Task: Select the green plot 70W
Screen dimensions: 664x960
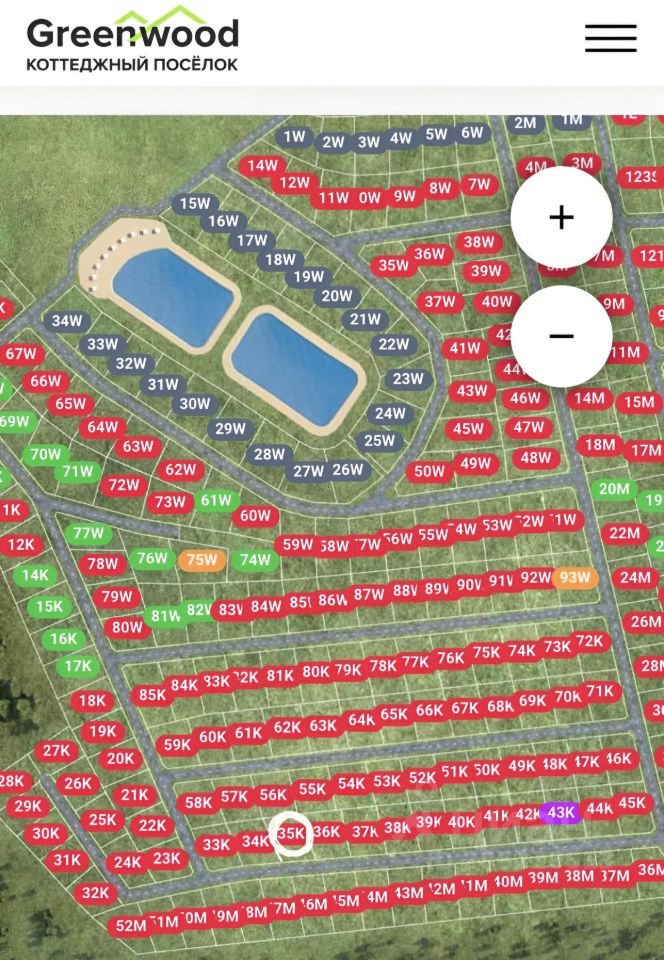Action: click(x=45, y=454)
